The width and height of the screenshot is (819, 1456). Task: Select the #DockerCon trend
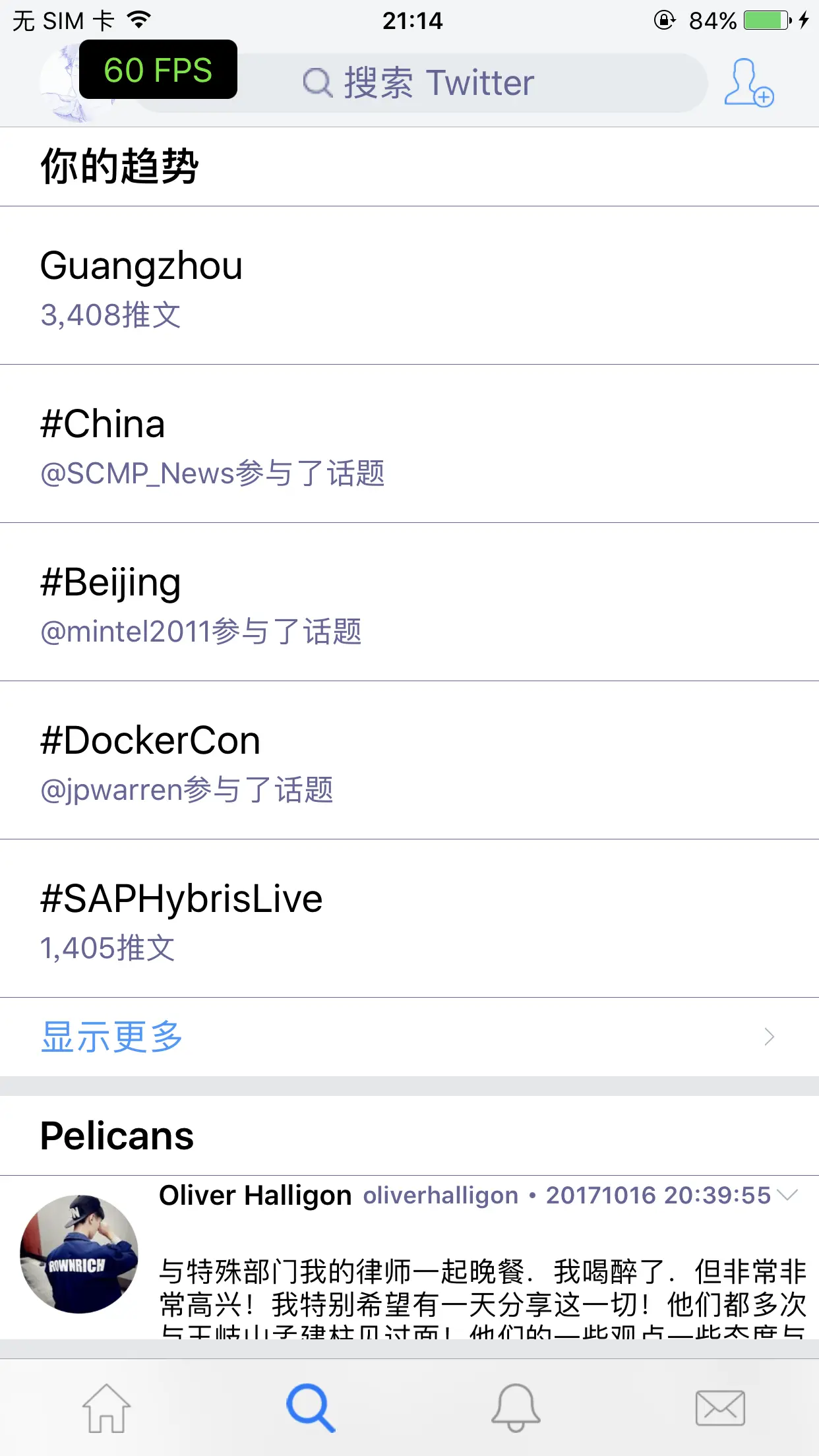coord(409,760)
